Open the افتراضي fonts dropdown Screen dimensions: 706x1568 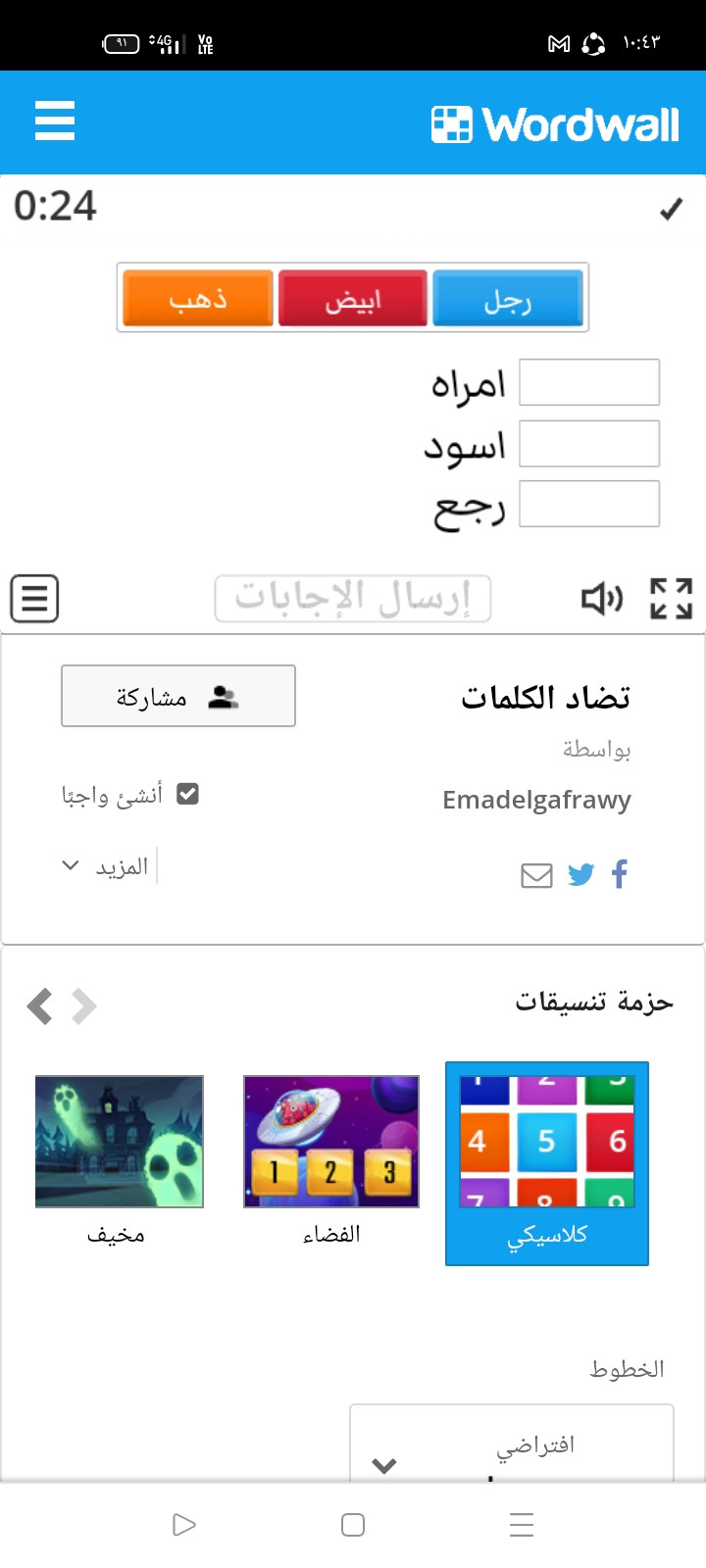(x=512, y=1446)
